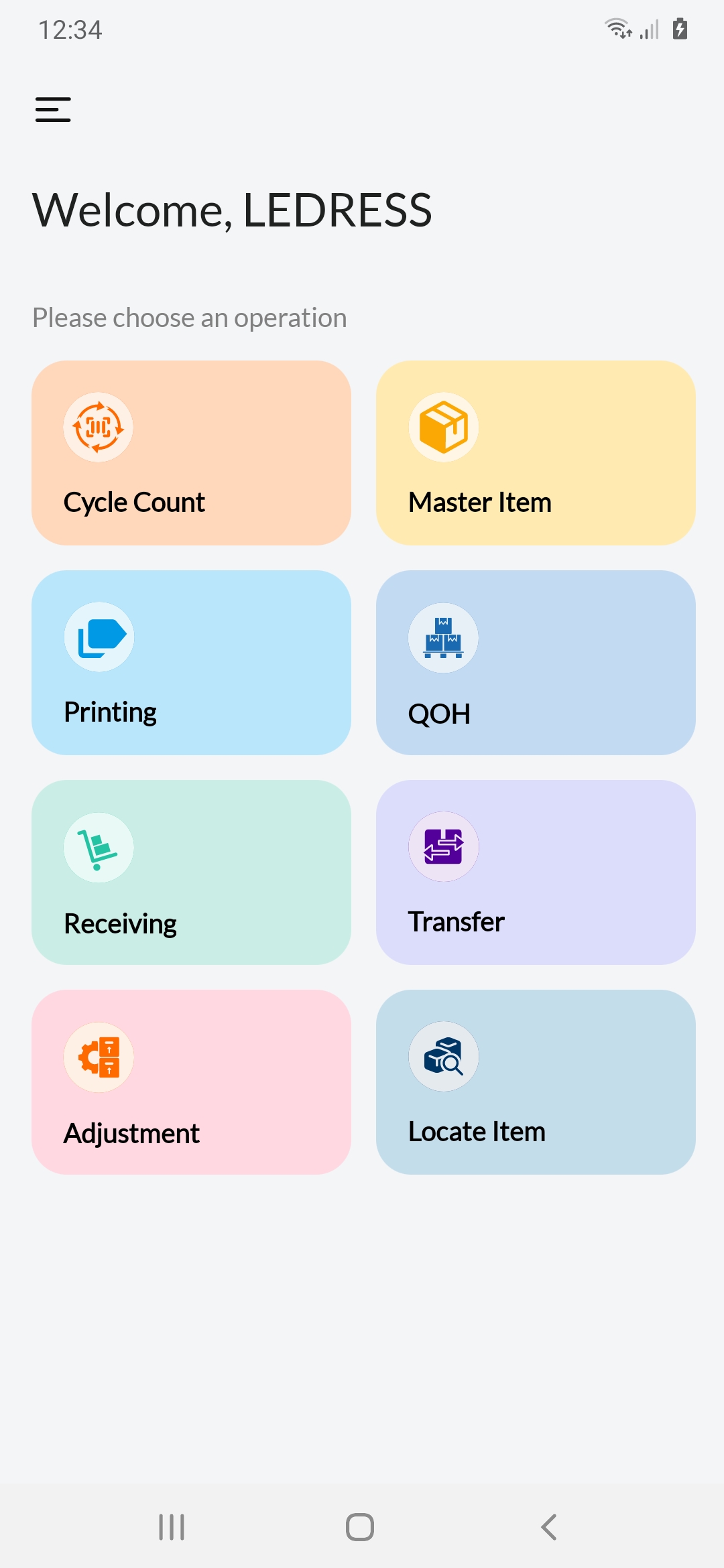Open the hamburger drawer menu
This screenshot has width=724, height=1568.
[53, 109]
